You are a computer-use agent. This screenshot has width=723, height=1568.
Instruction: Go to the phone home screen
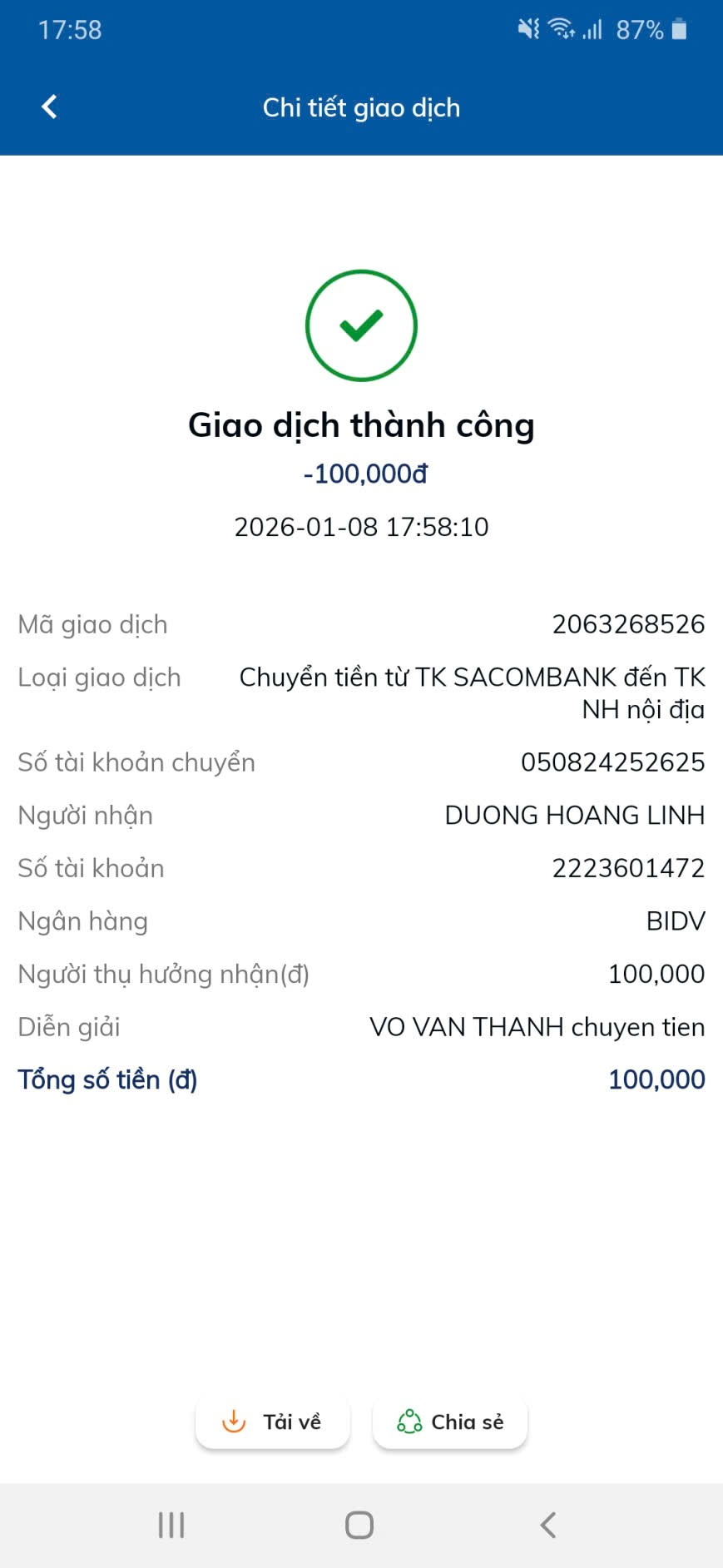pos(359,1525)
